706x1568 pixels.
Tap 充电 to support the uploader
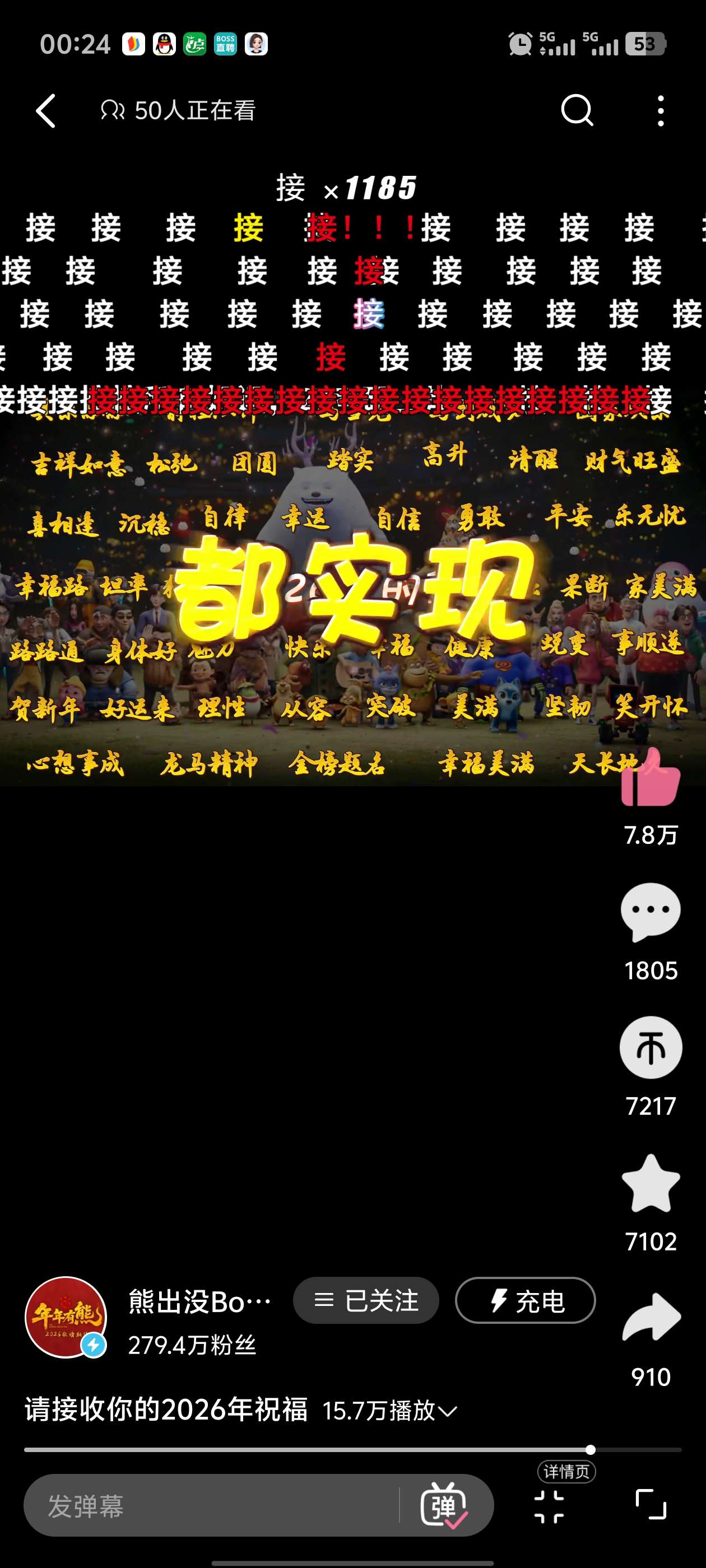(525, 1301)
